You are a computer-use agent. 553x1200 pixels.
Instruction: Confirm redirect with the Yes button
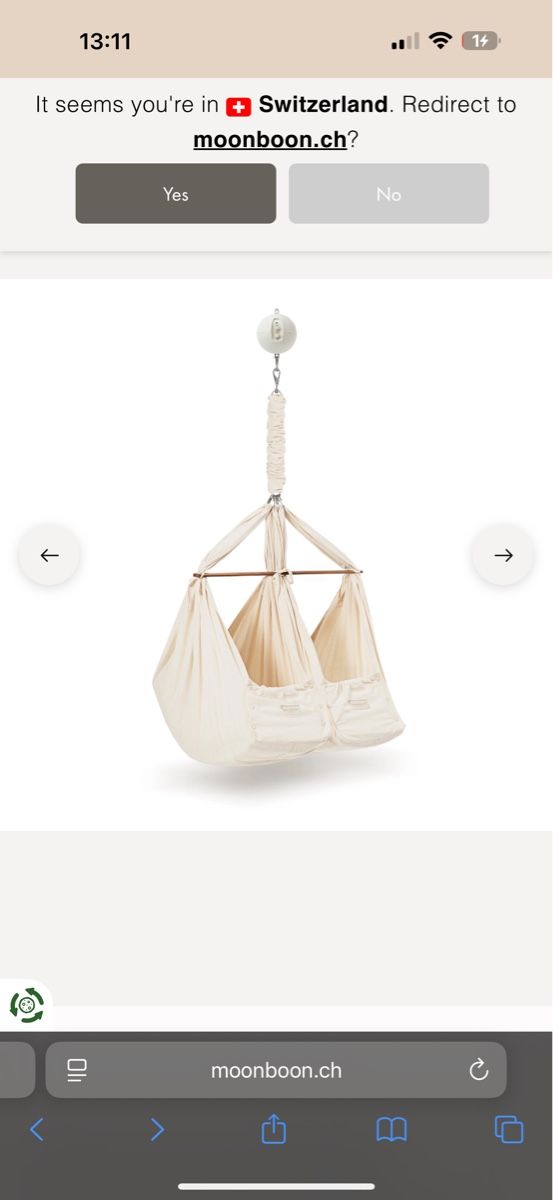point(176,194)
